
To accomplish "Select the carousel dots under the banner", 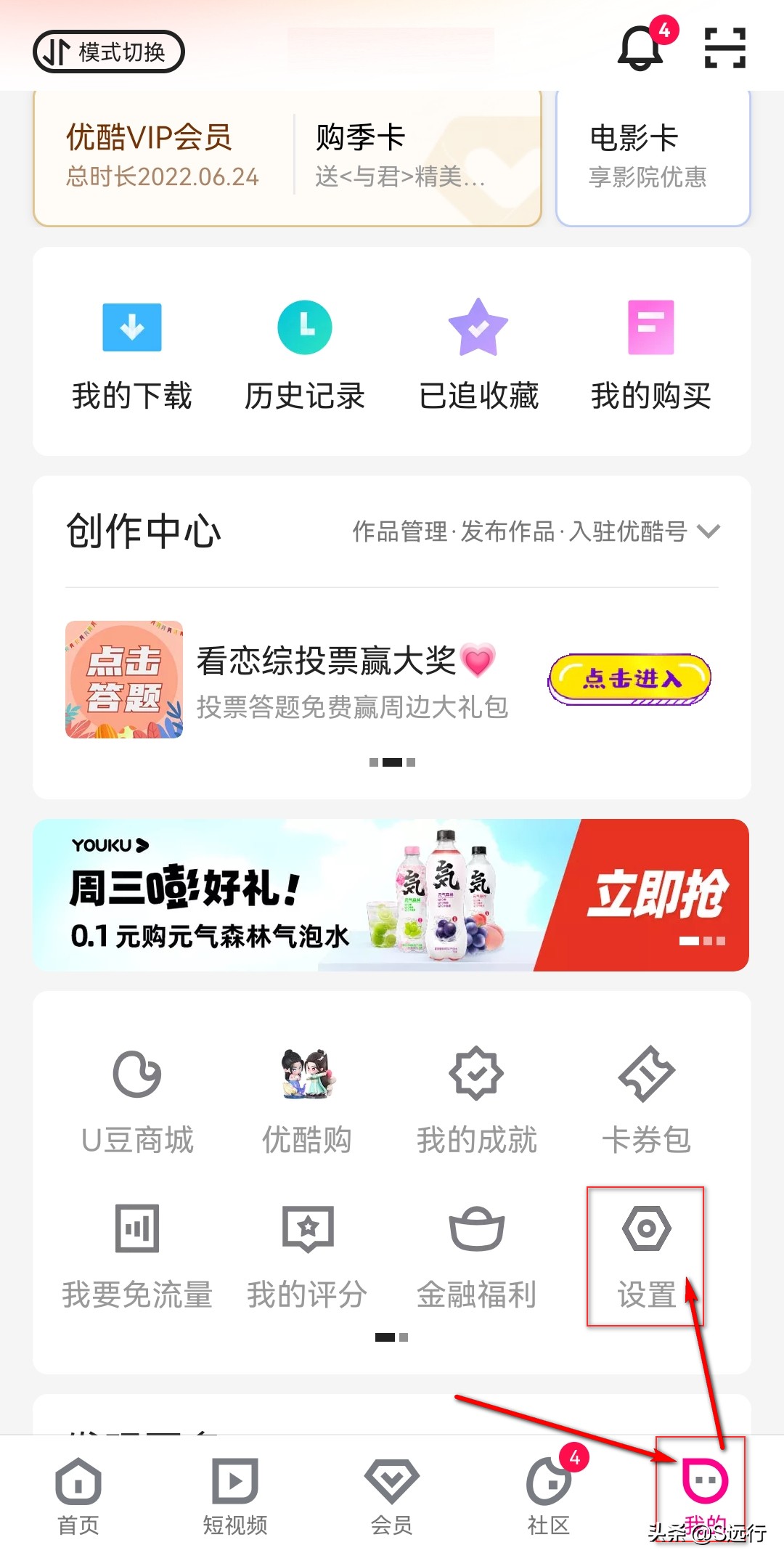I will 392,762.
